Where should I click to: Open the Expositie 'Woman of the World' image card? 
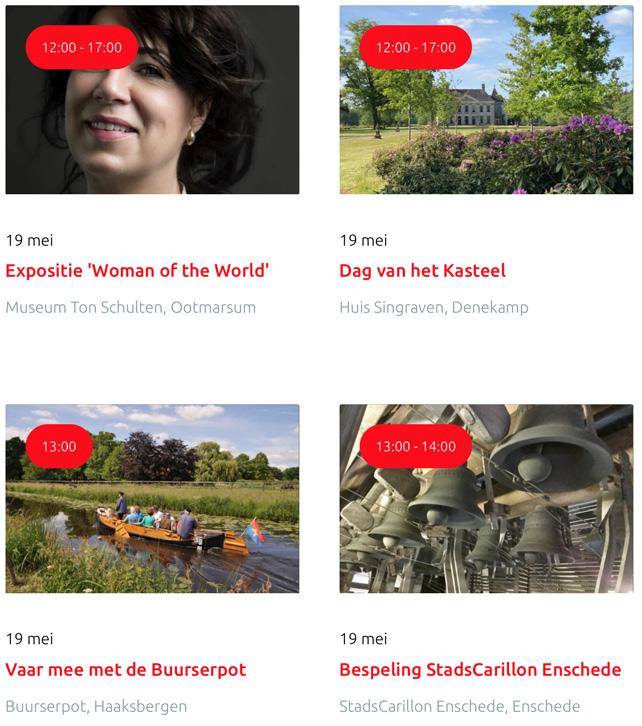point(152,100)
